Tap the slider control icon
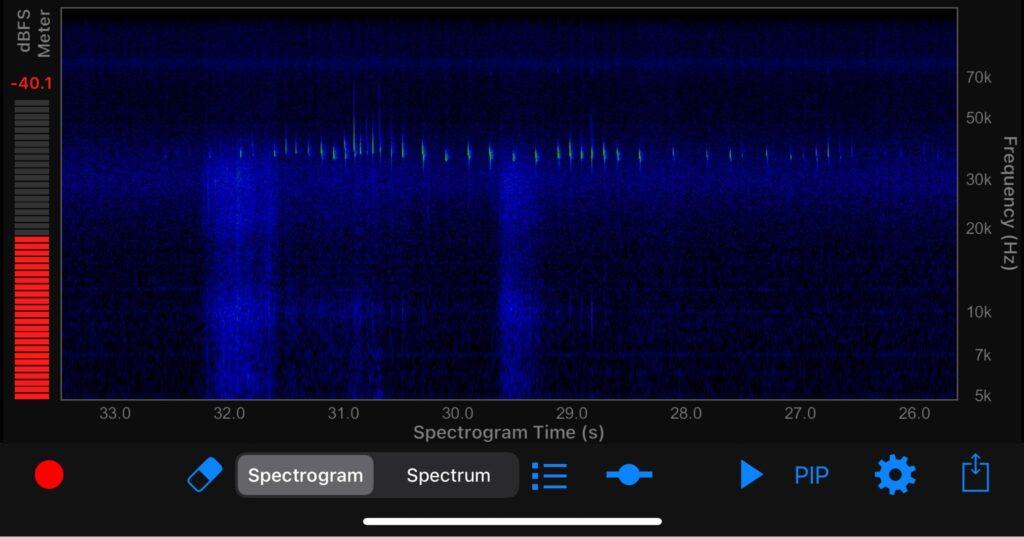The image size is (1024, 537). click(629, 475)
